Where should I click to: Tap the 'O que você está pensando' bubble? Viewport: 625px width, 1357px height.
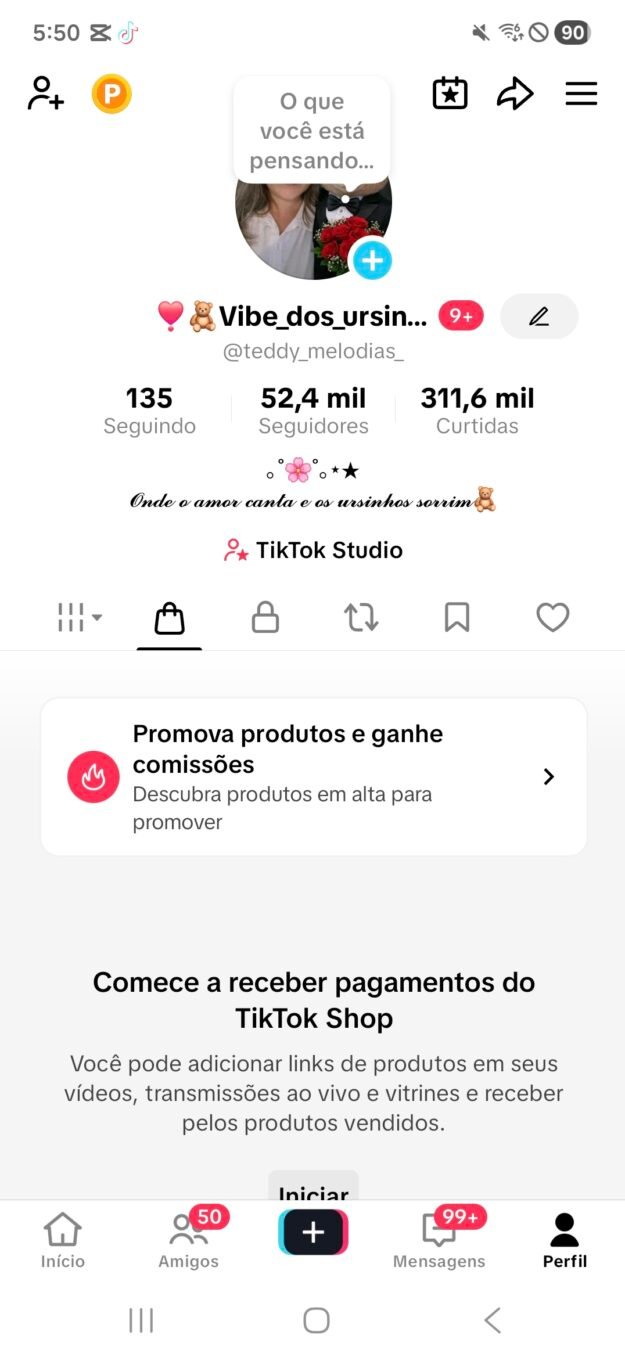(x=312, y=131)
